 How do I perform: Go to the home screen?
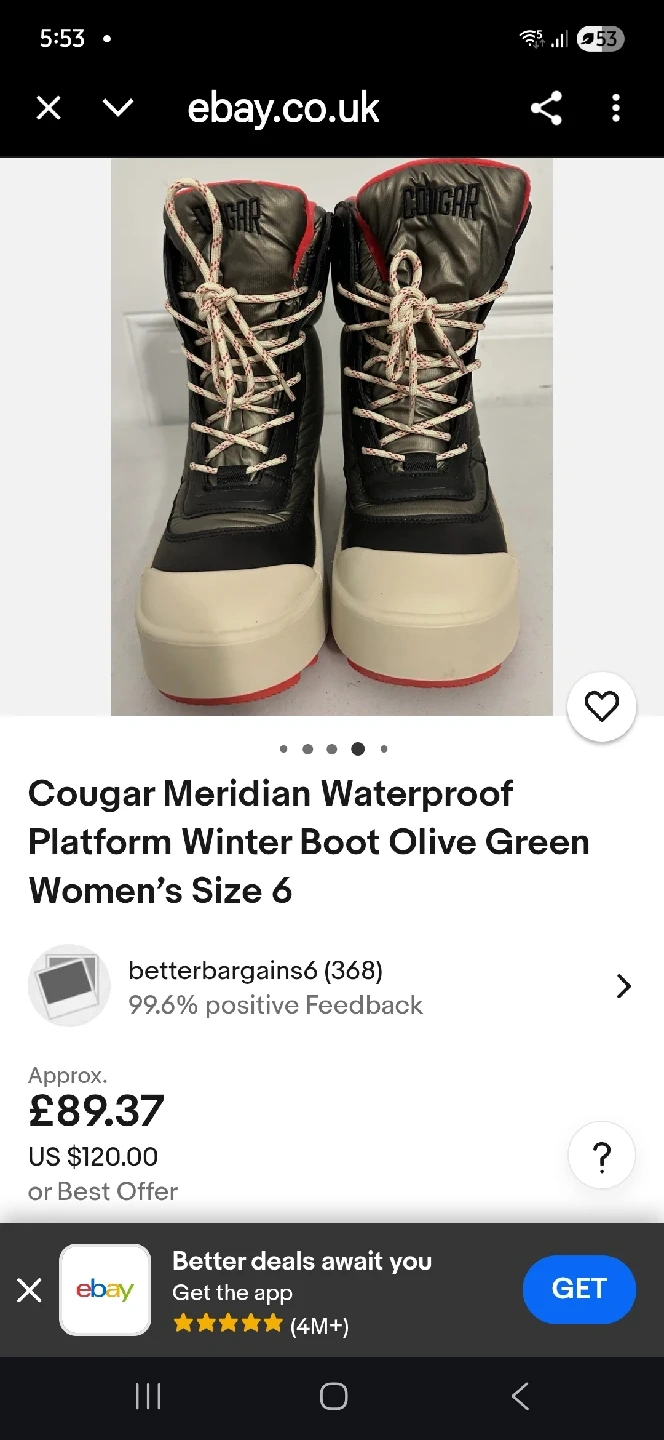[333, 1397]
